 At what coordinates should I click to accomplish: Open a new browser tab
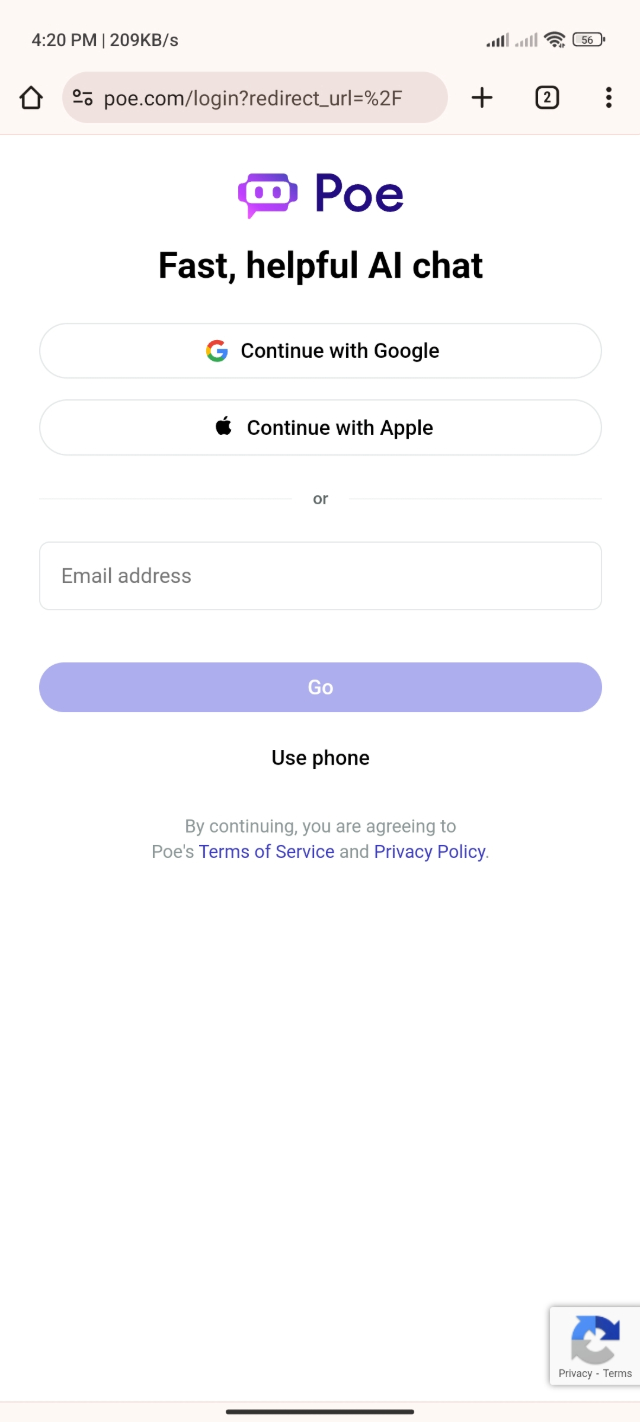(482, 97)
